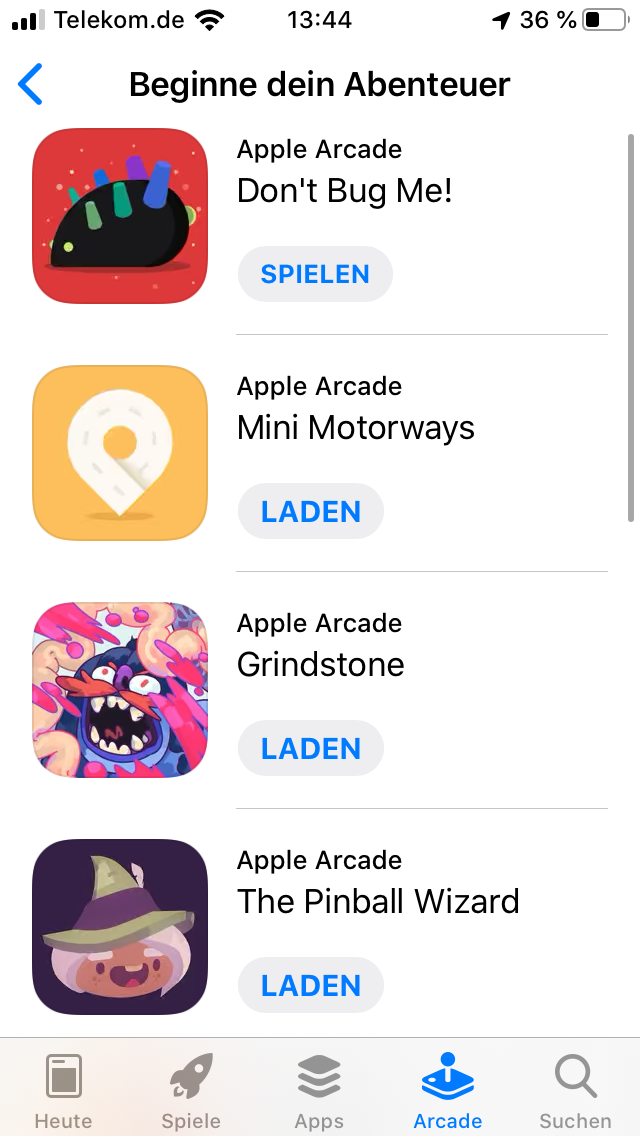Viewport: 640px width, 1136px height.
Task: Go to the Suchen tab
Action: pyautogui.click(x=575, y=1091)
